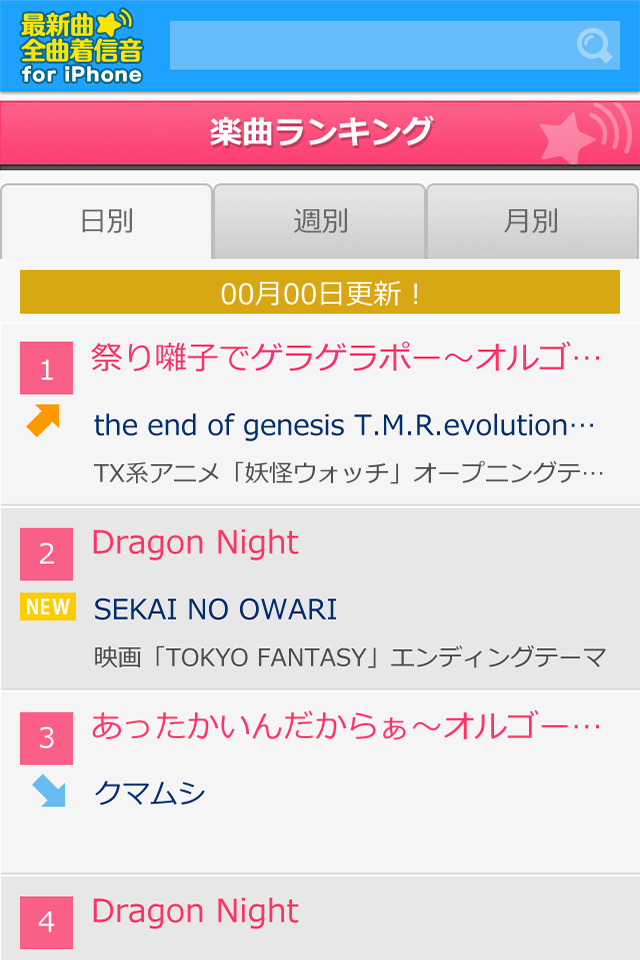640x960 pixels.
Task: Switch to the 日別 daily ranking tab
Action: click(106, 221)
